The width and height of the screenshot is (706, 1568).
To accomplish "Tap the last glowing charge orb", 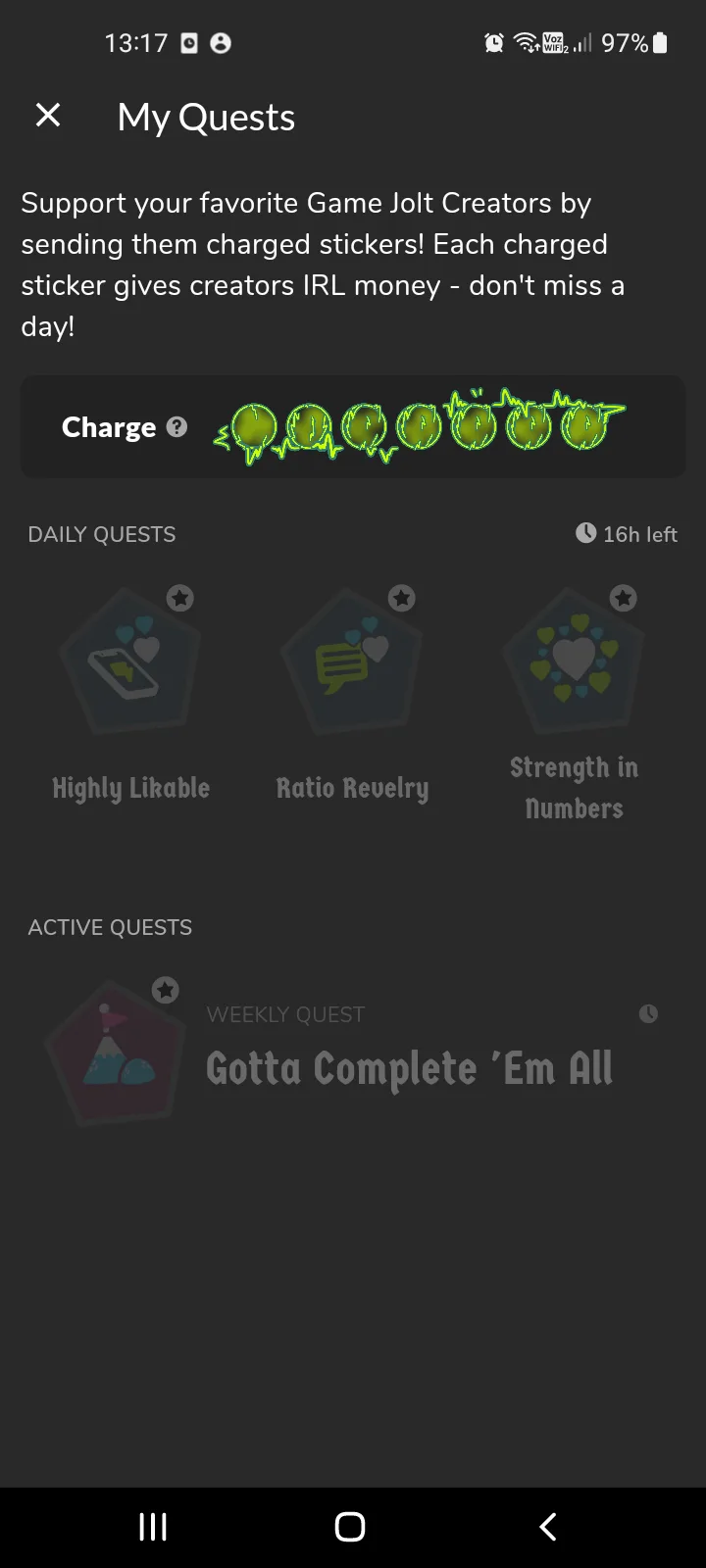I will [x=585, y=426].
